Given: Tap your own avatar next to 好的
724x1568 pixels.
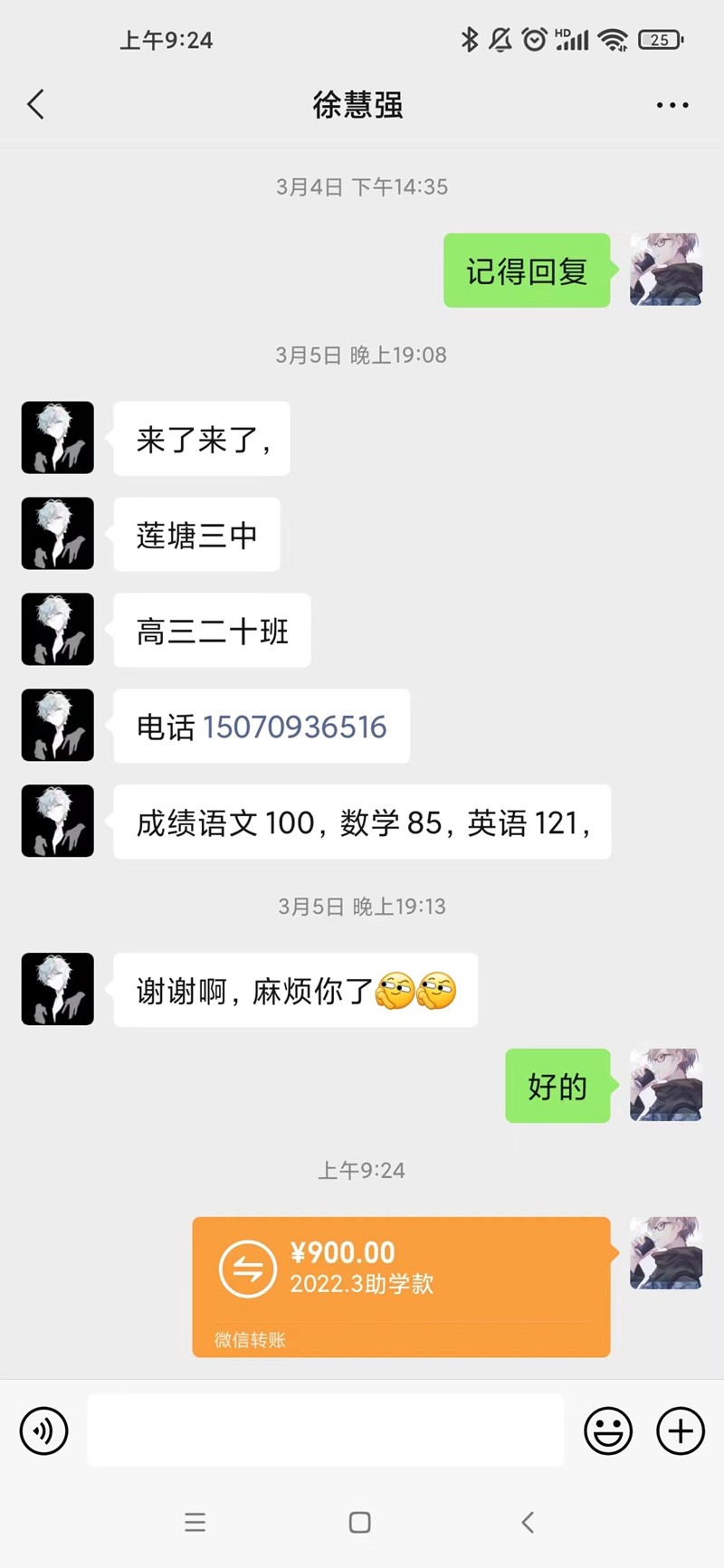Looking at the screenshot, I should pyautogui.click(x=665, y=1086).
